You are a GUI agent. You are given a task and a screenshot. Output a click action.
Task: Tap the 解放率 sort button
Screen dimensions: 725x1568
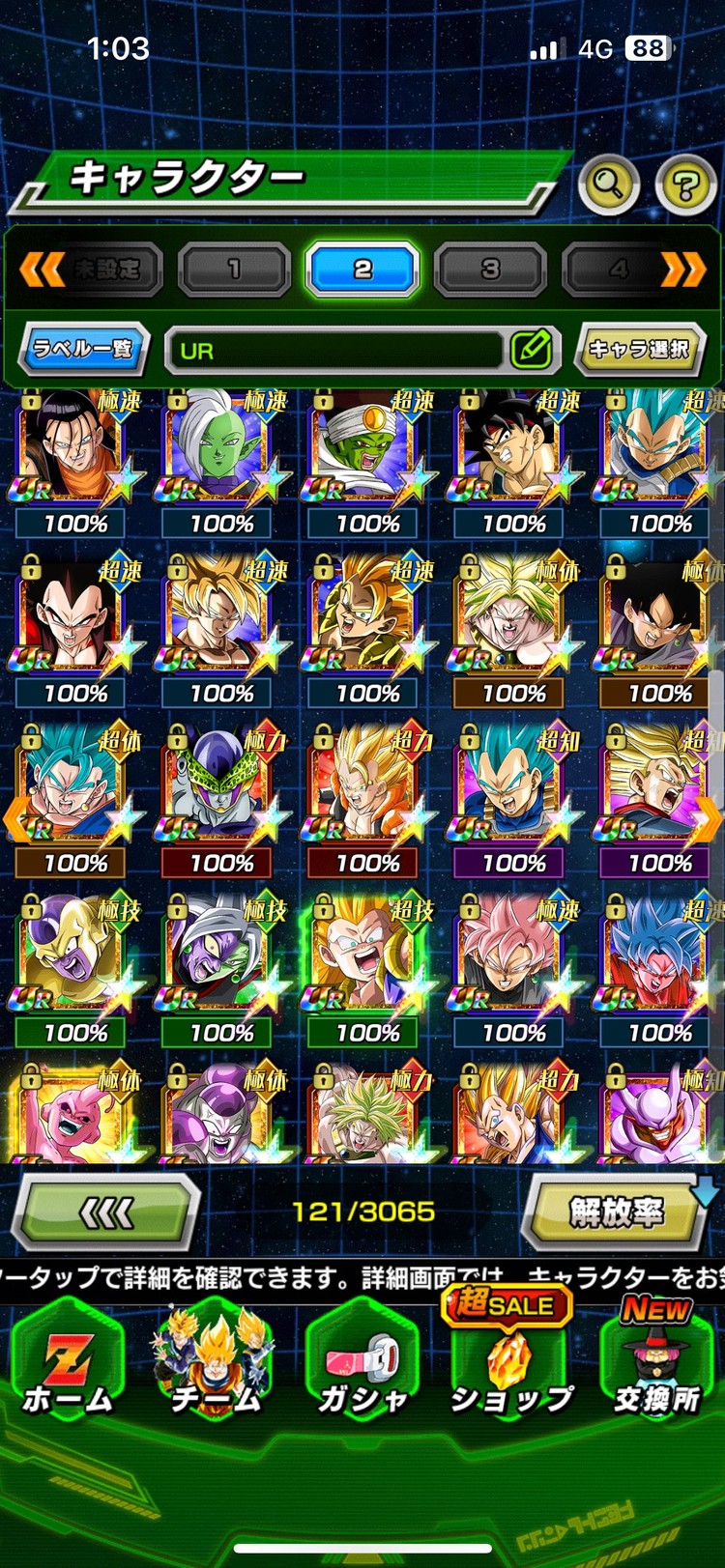(x=616, y=1212)
